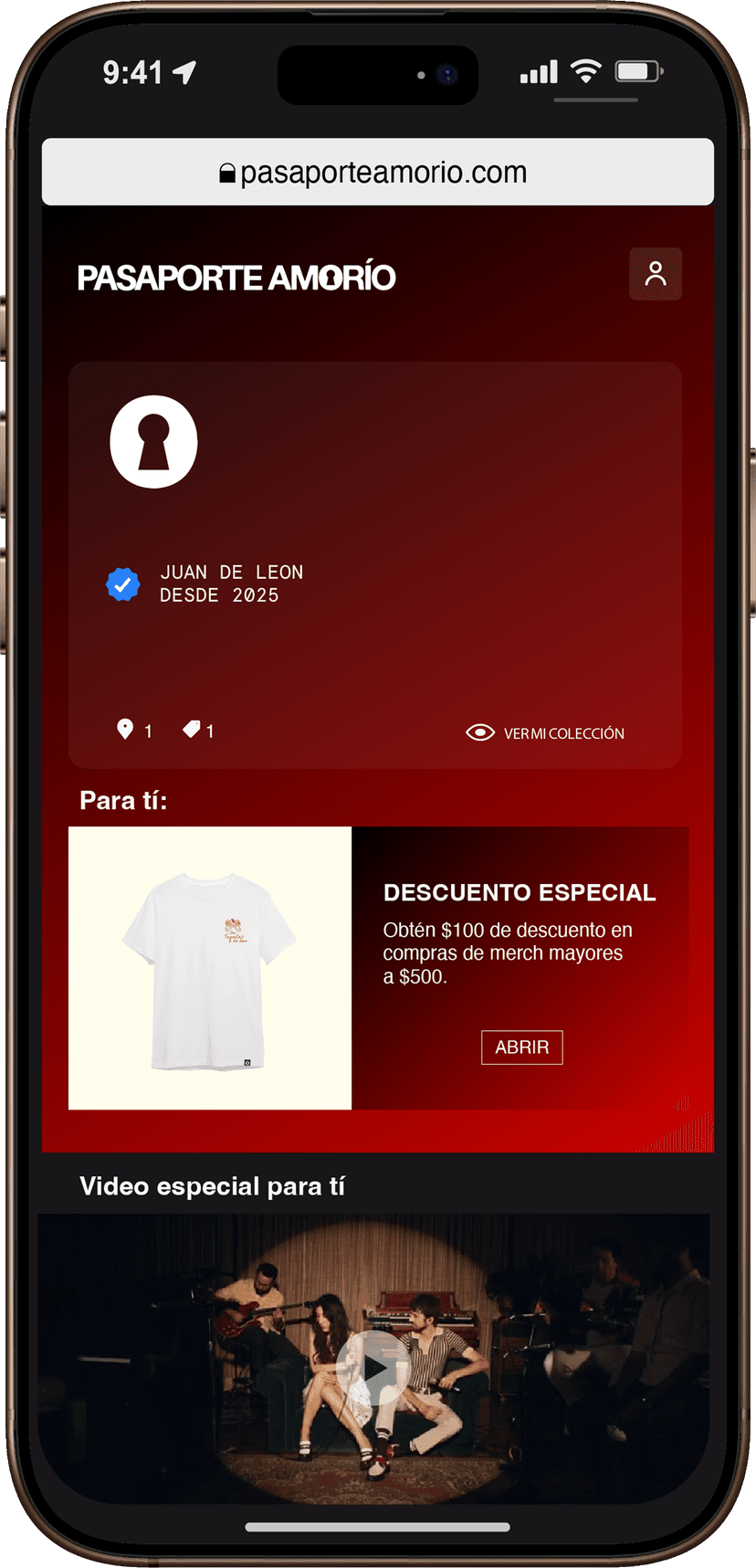756x1568 pixels.
Task: Select the blue verified badge
Action: click(123, 584)
